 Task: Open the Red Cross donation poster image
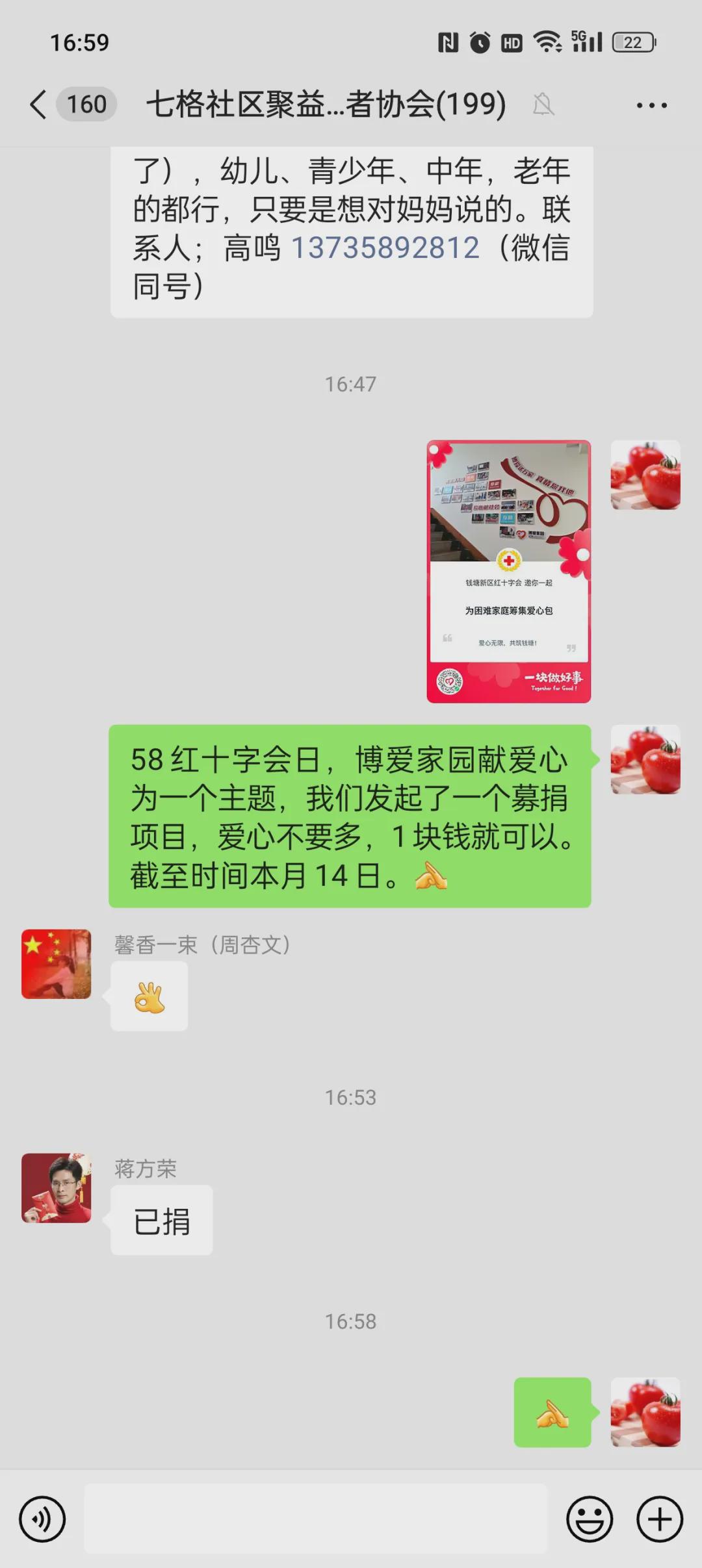[508, 571]
